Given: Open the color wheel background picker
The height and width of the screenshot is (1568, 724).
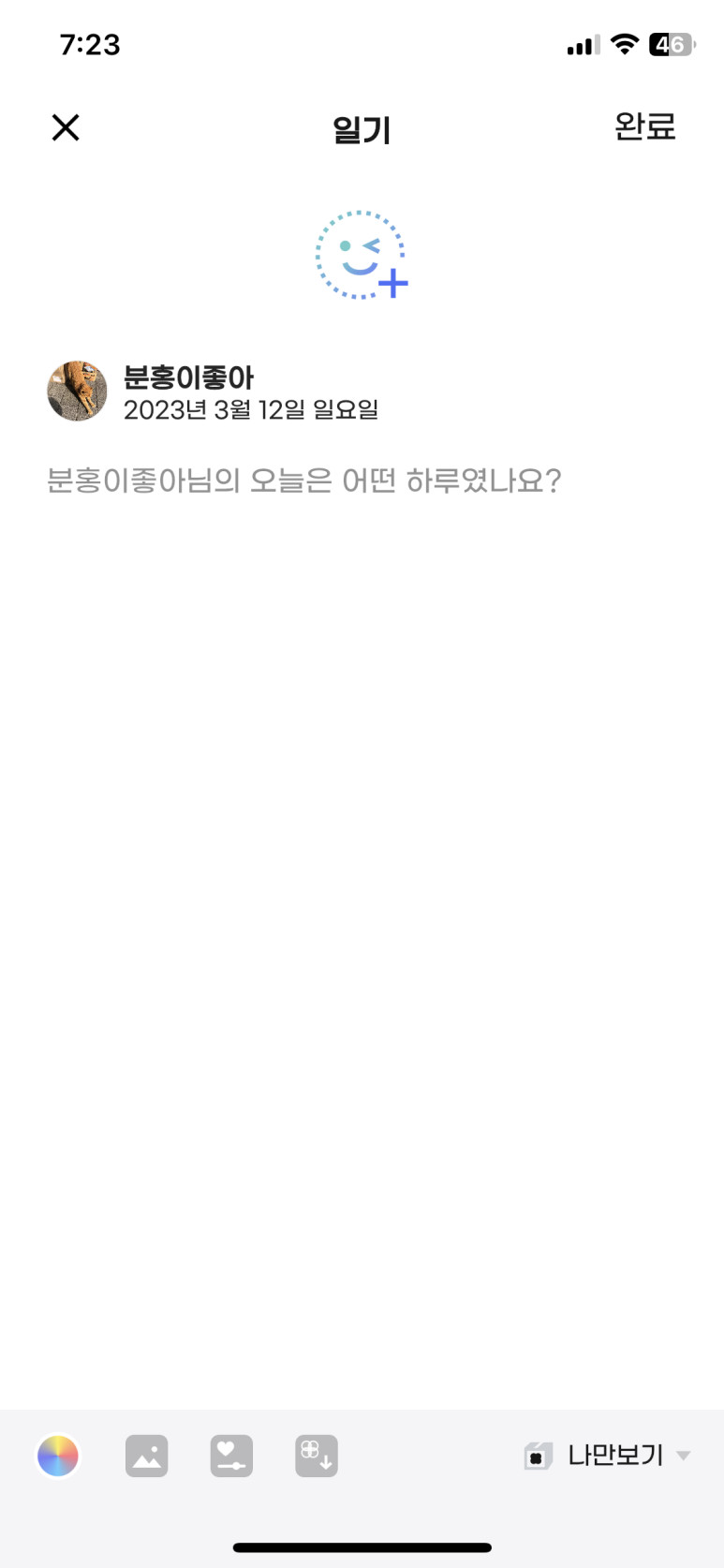Looking at the screenshot, I should coord(58,1457).
